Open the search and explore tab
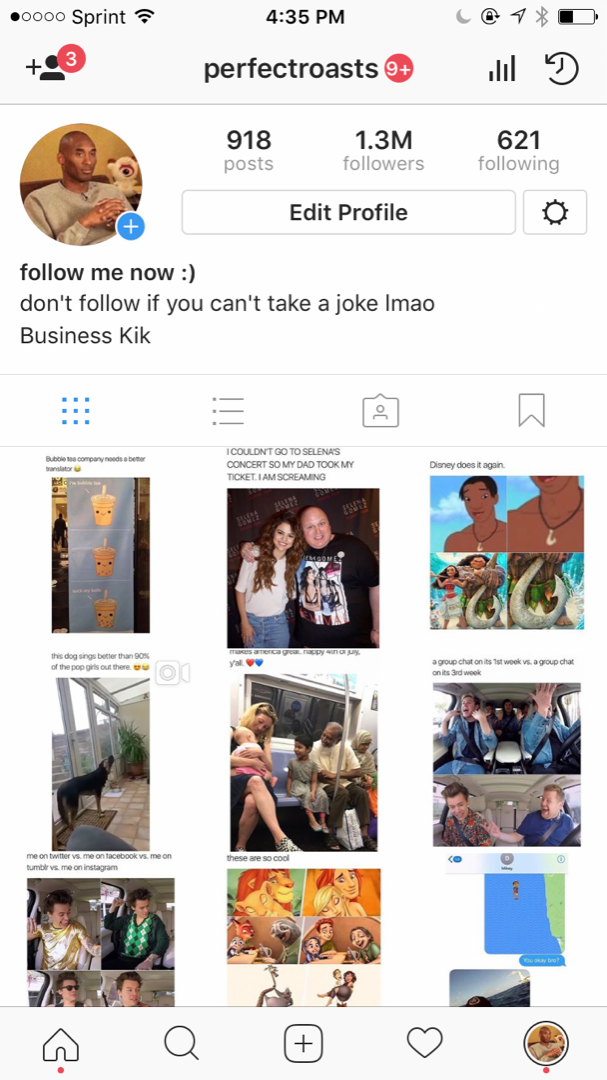Image resolution: width=607 pixels, height=1080 pixels. tap(181, 1043)
